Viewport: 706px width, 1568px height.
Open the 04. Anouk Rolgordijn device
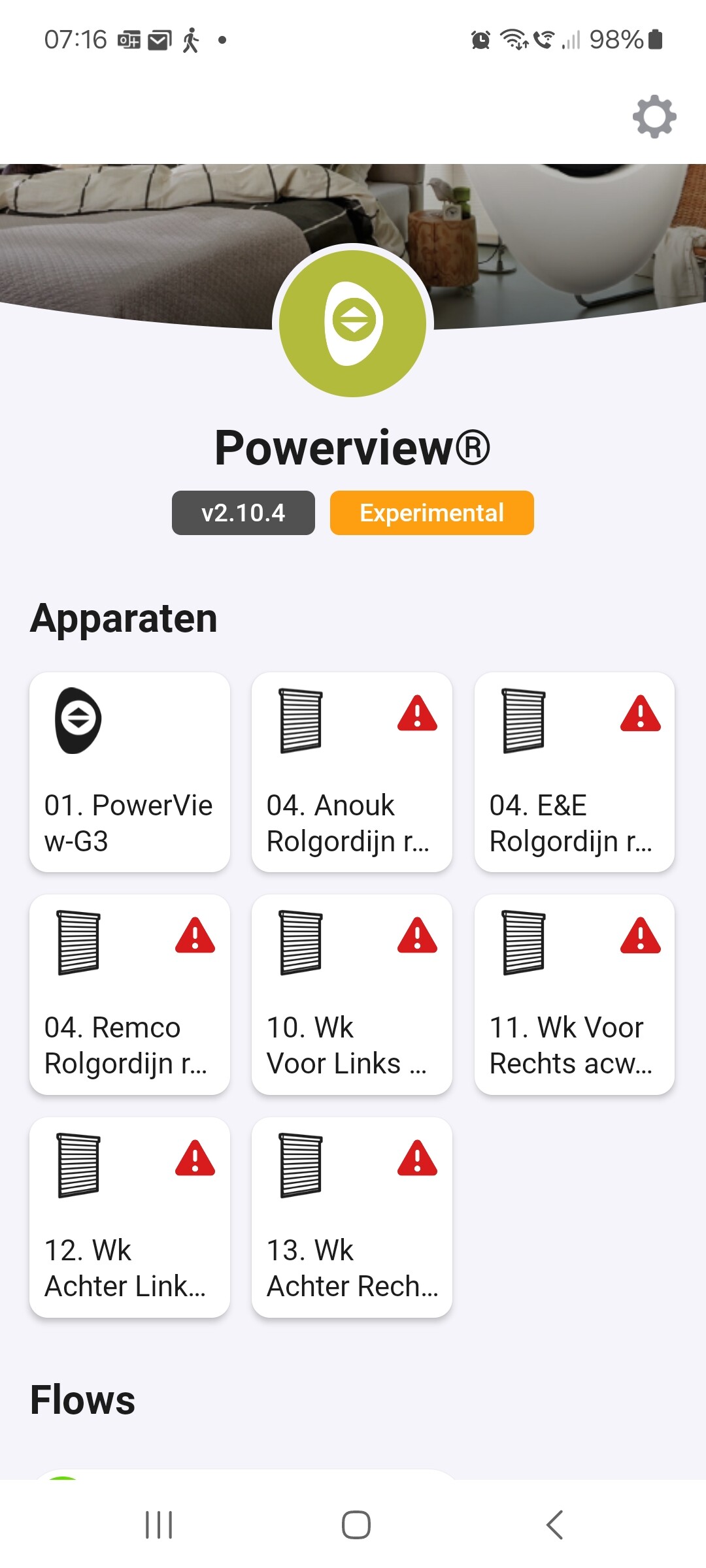352,772
